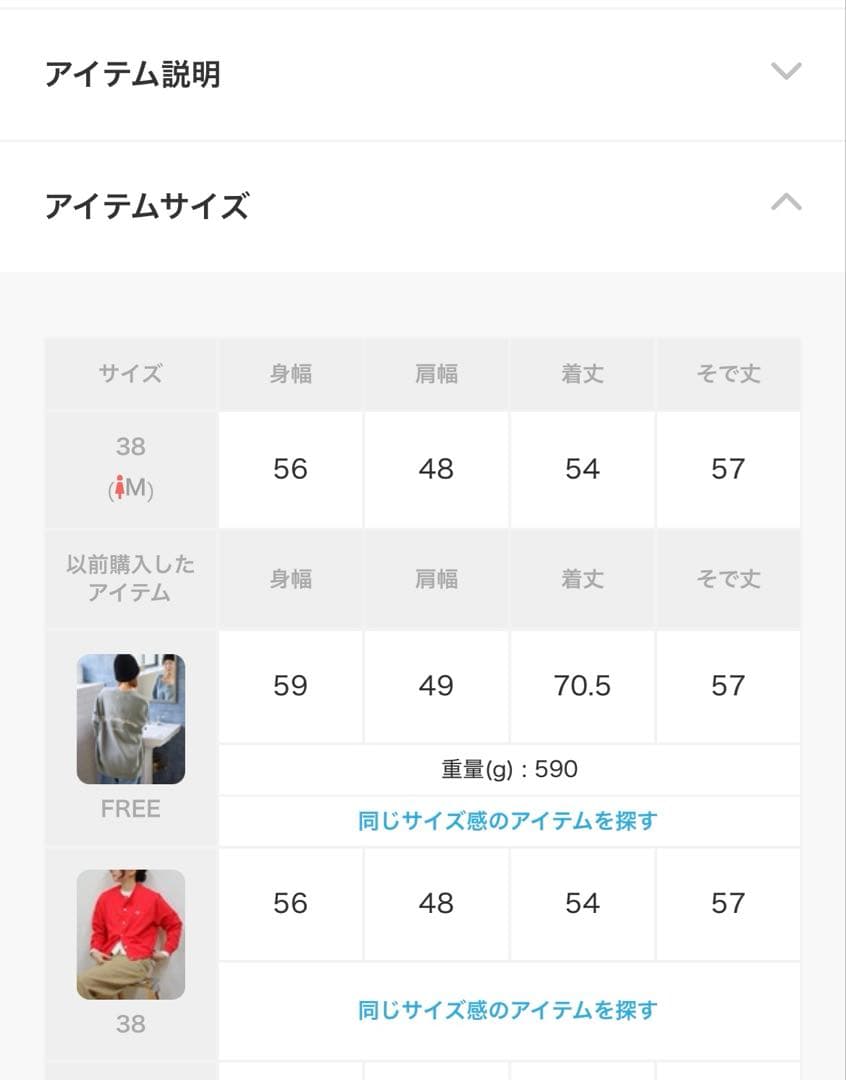Click the そで丈 column header

(729, 374)
